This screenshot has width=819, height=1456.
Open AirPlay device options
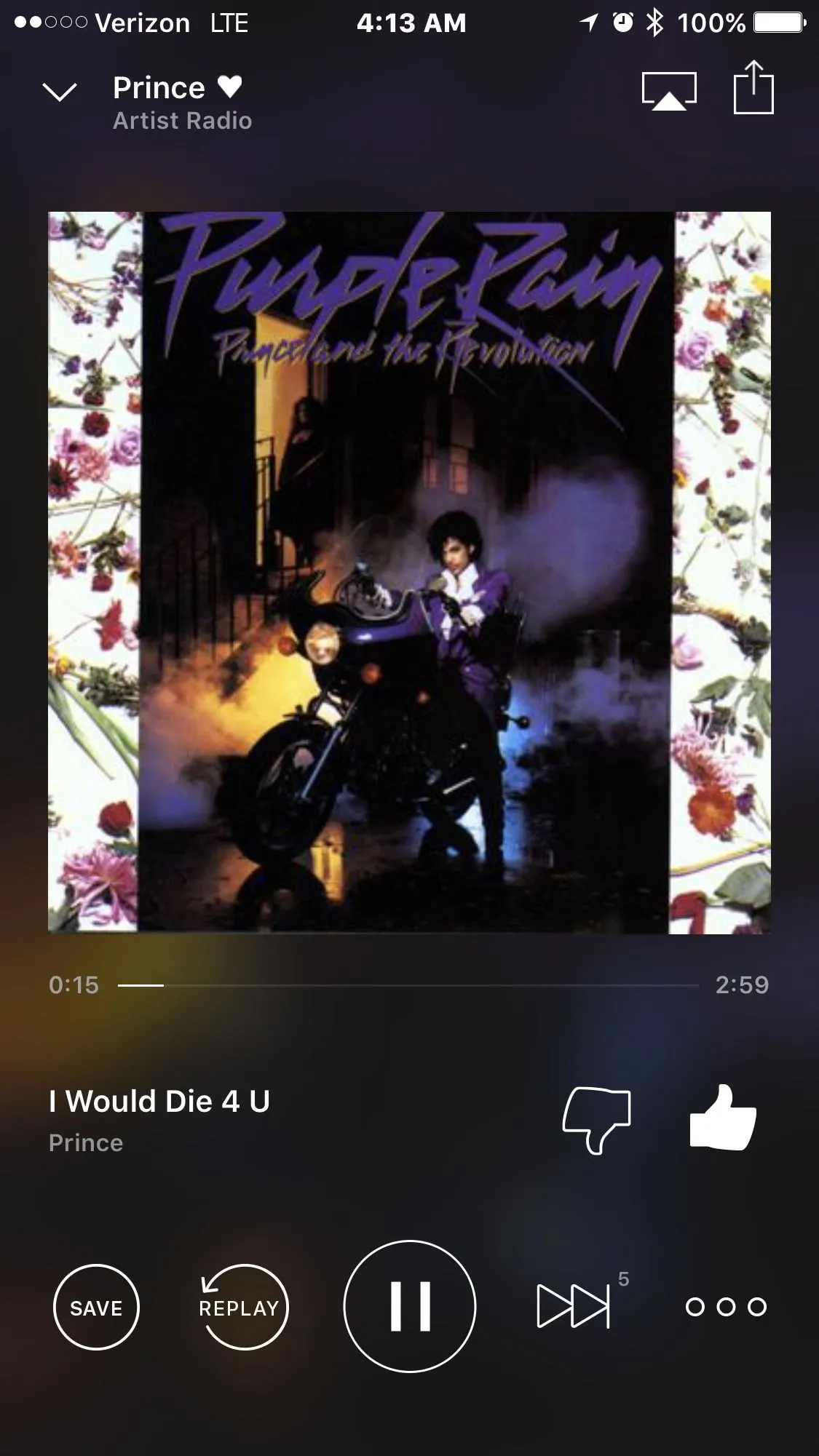pyautogui.click(x=668, y=91)
